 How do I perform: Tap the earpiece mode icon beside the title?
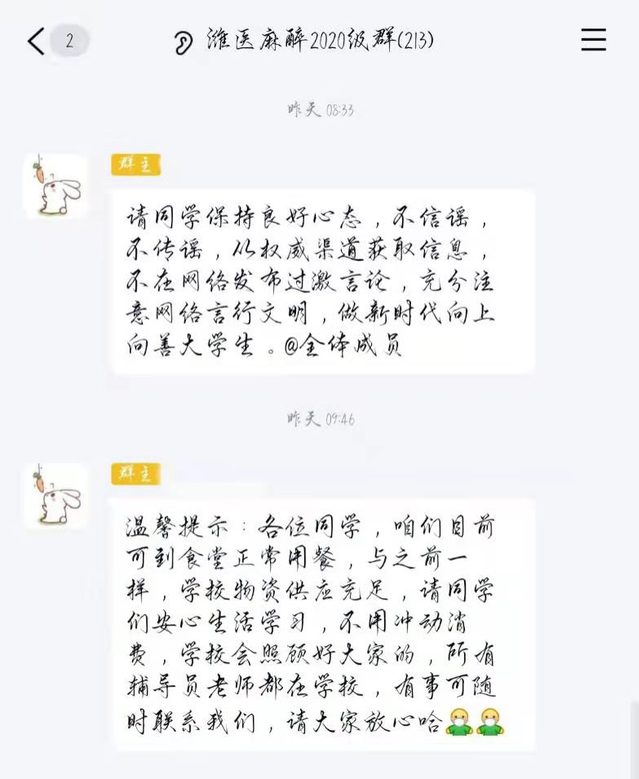182,42
